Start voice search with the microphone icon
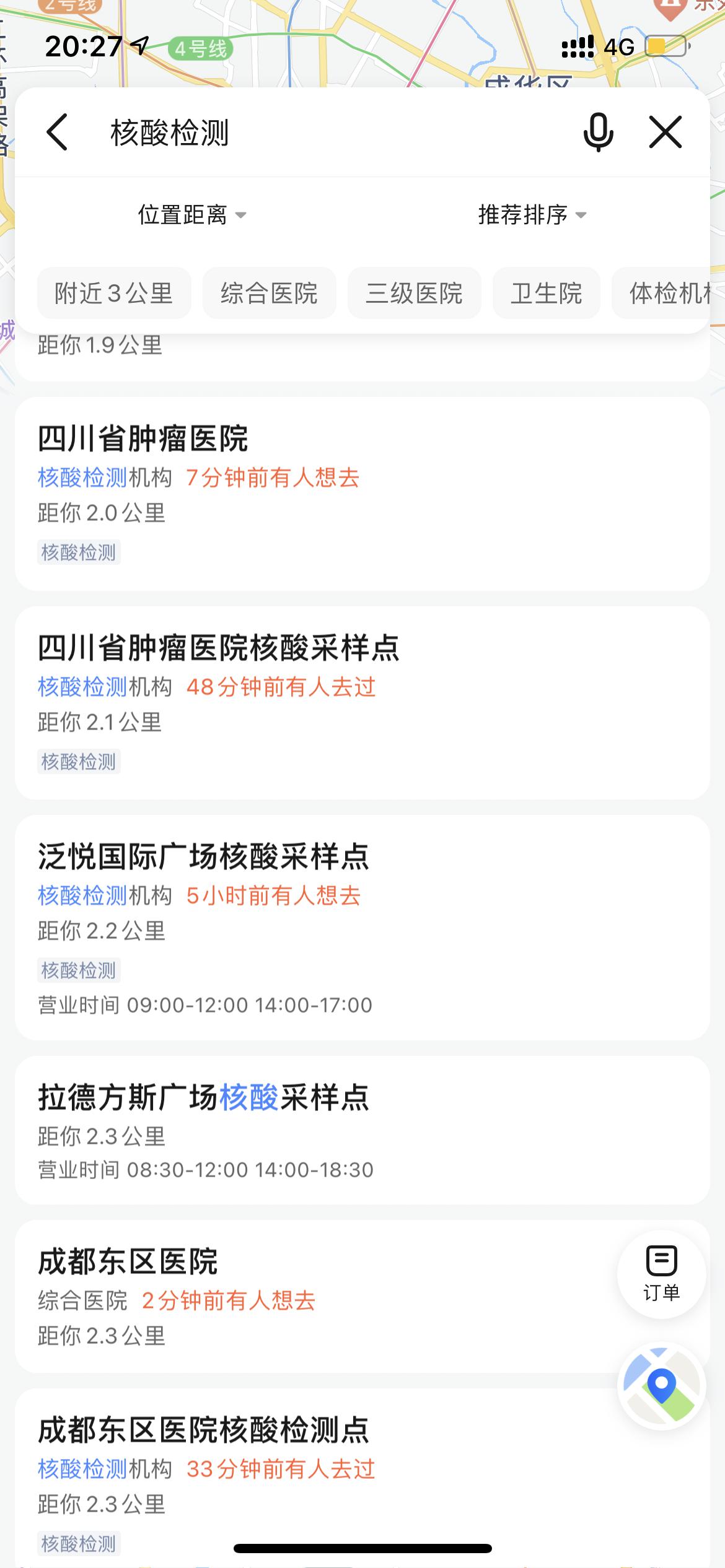 point(597,132)
